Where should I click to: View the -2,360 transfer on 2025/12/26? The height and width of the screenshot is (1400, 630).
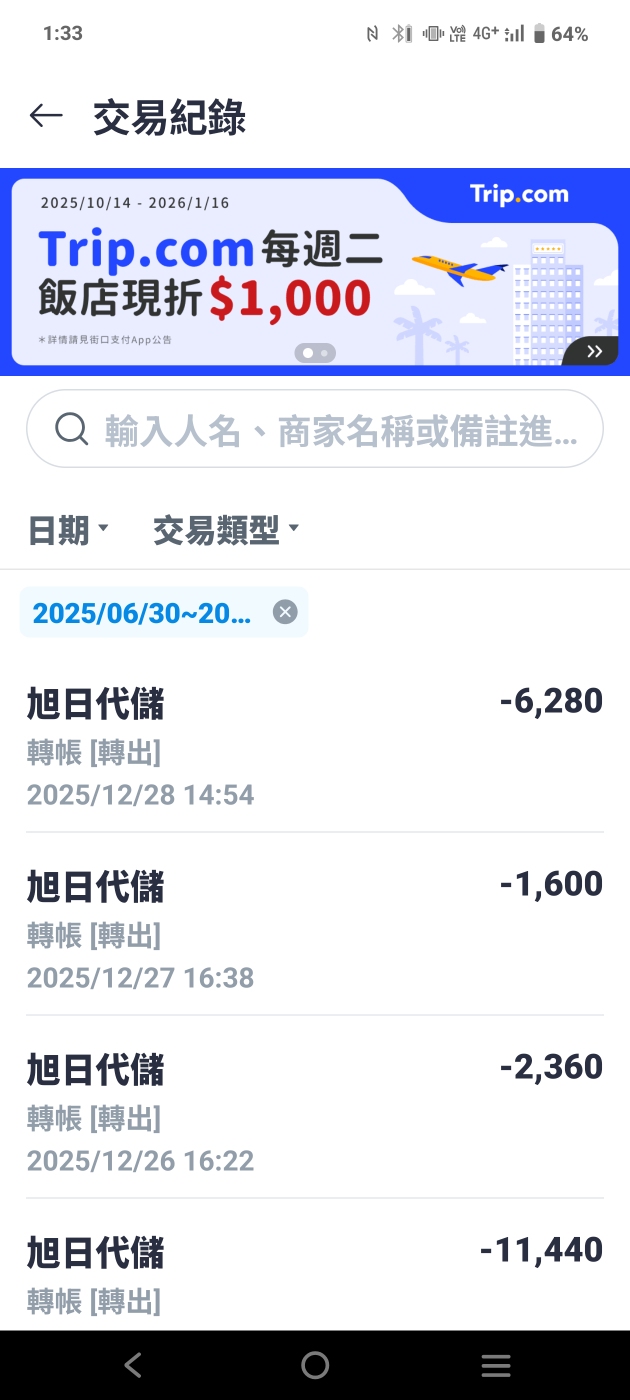(x=315, y=1107)
